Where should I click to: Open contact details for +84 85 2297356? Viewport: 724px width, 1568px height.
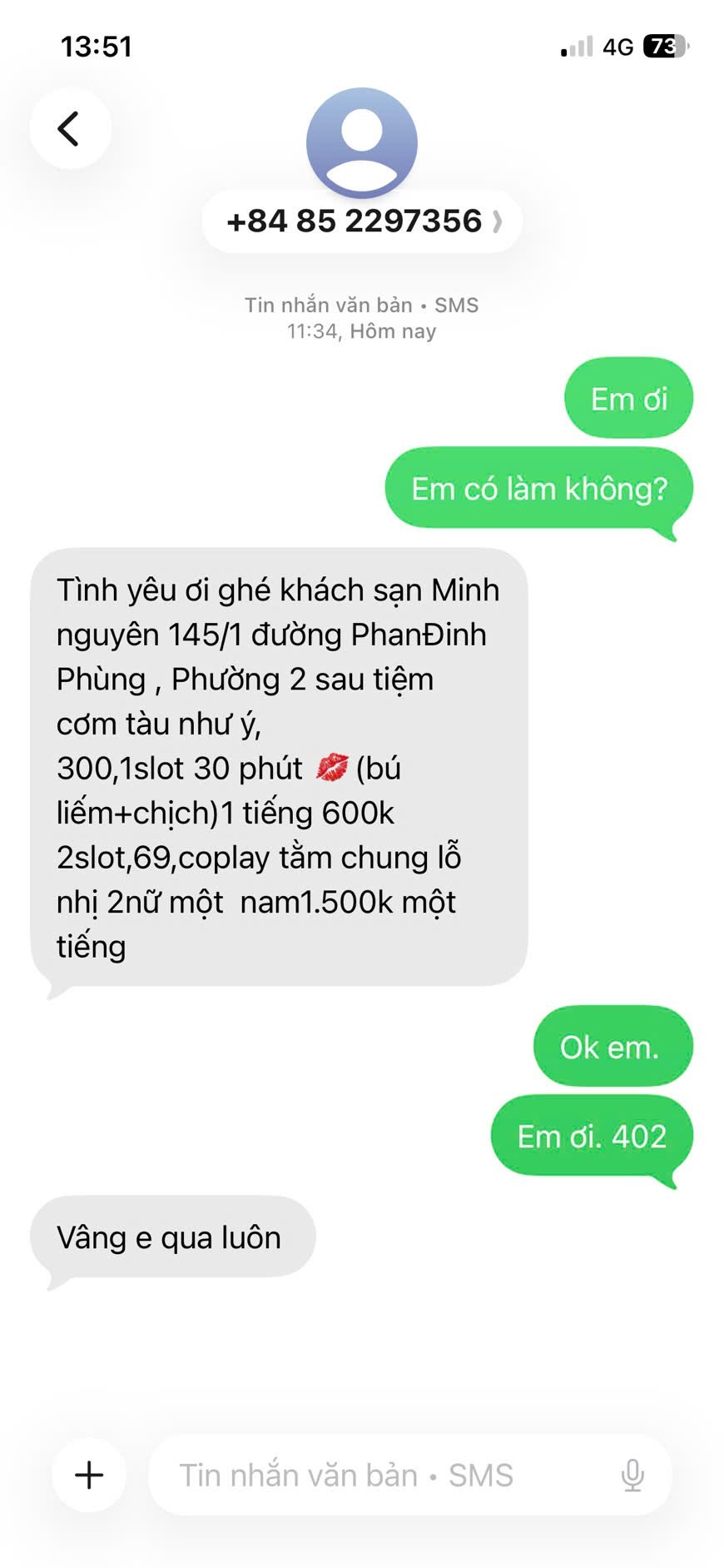[x=362, y=222]
